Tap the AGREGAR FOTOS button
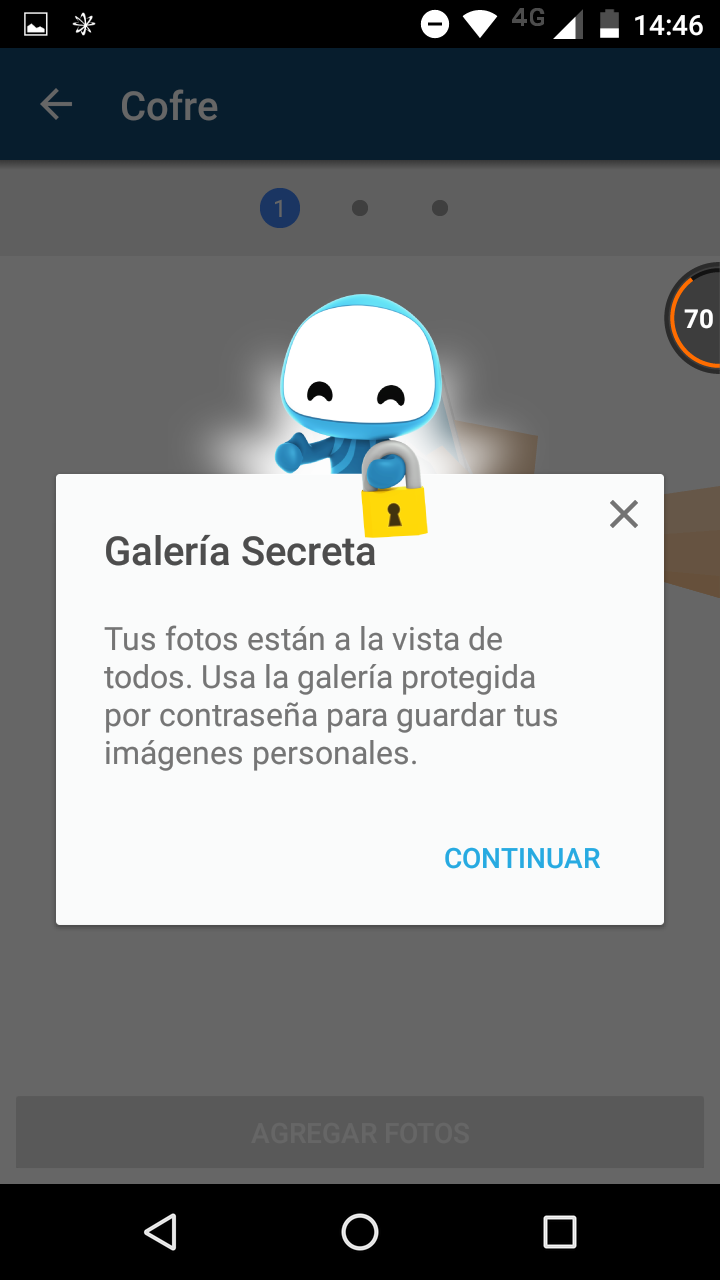 click(x=360, y=1132)
